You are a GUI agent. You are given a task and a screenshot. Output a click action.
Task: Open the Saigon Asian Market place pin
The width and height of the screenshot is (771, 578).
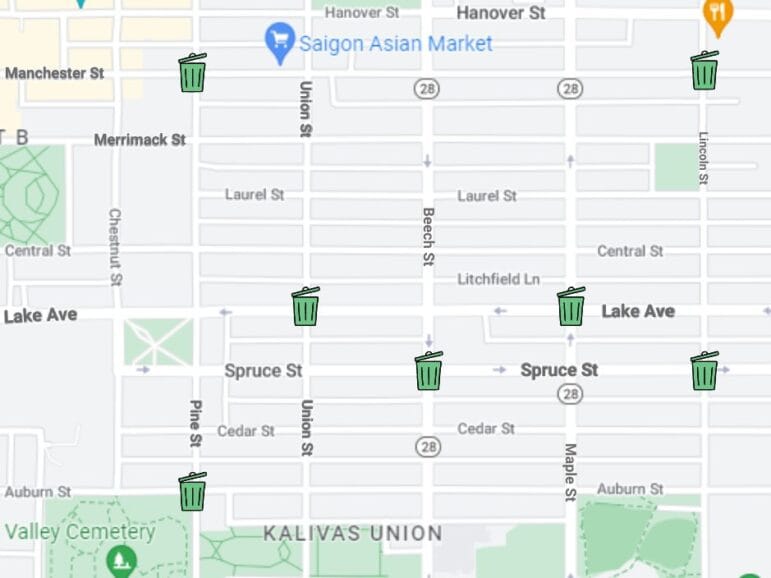click(x=279, y=41)
